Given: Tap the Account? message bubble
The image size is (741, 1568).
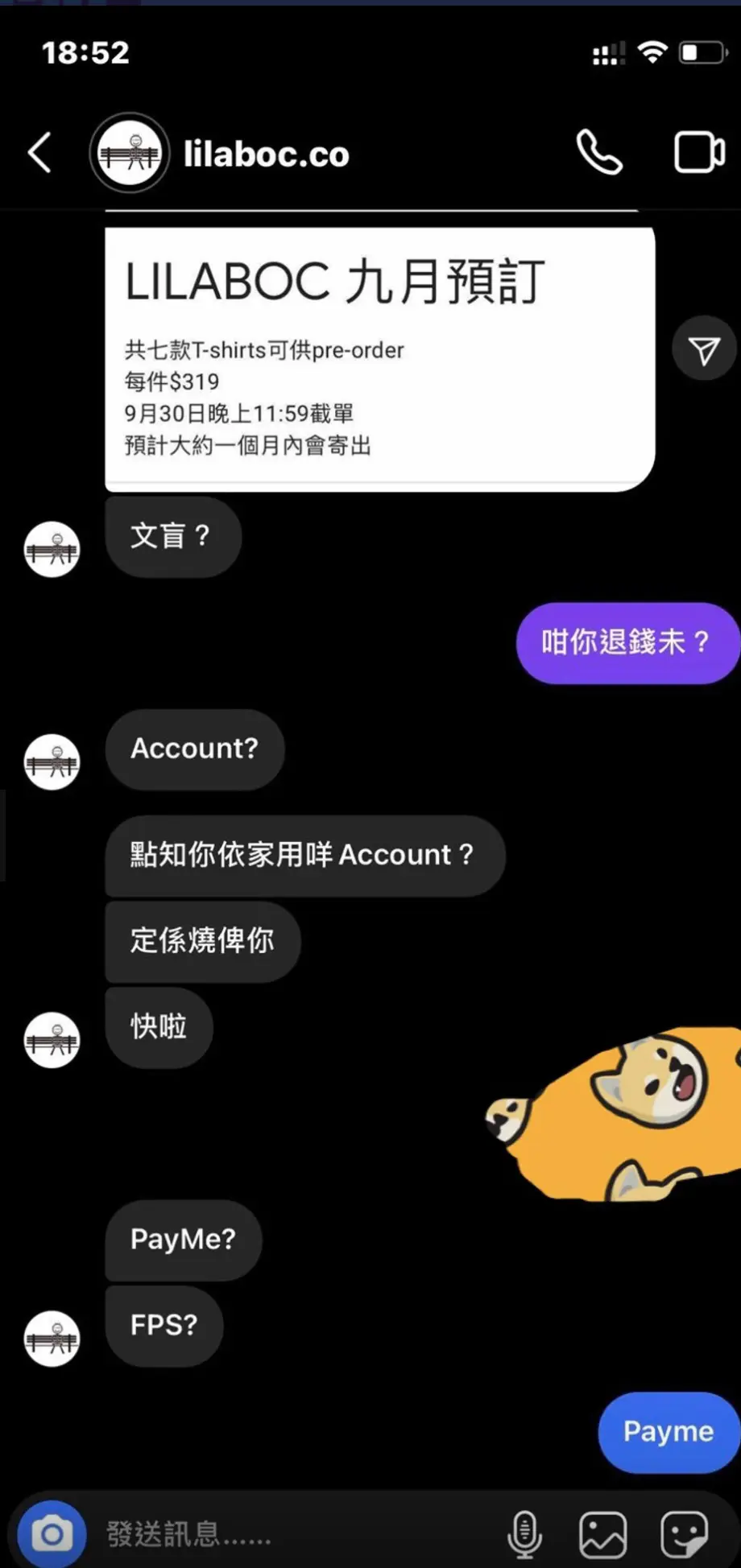Looking at the screenshot, I should coord(193,749).
